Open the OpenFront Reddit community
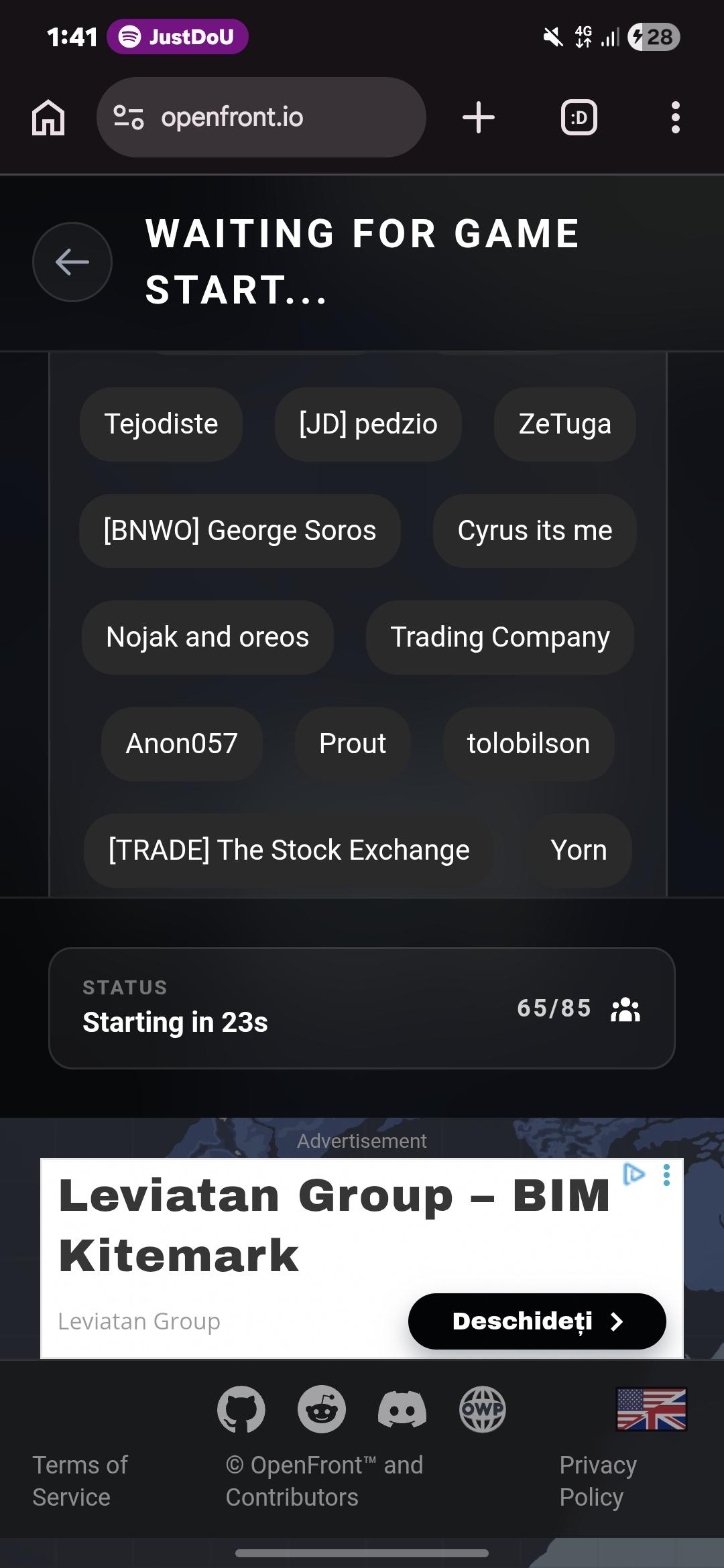724x1568 pixels. tap(322, 1409)
